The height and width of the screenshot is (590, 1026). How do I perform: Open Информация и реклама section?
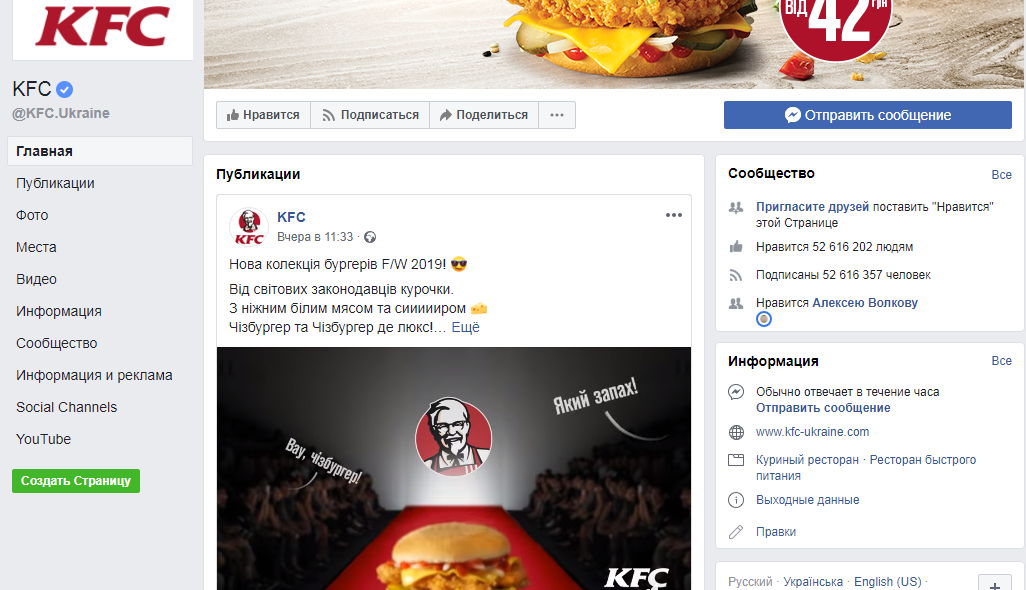94,375
